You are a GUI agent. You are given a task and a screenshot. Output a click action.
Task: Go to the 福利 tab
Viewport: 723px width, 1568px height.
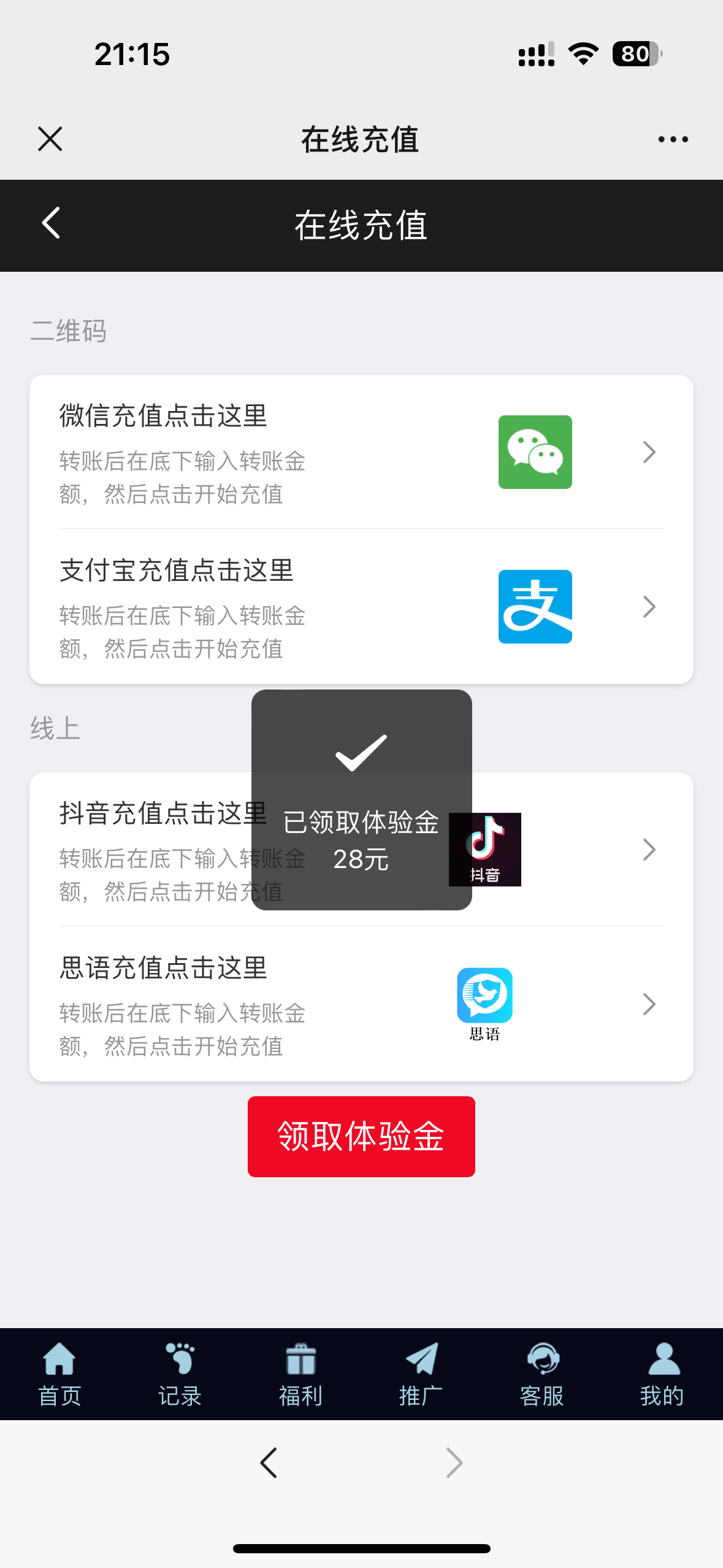pos(300,1374)
